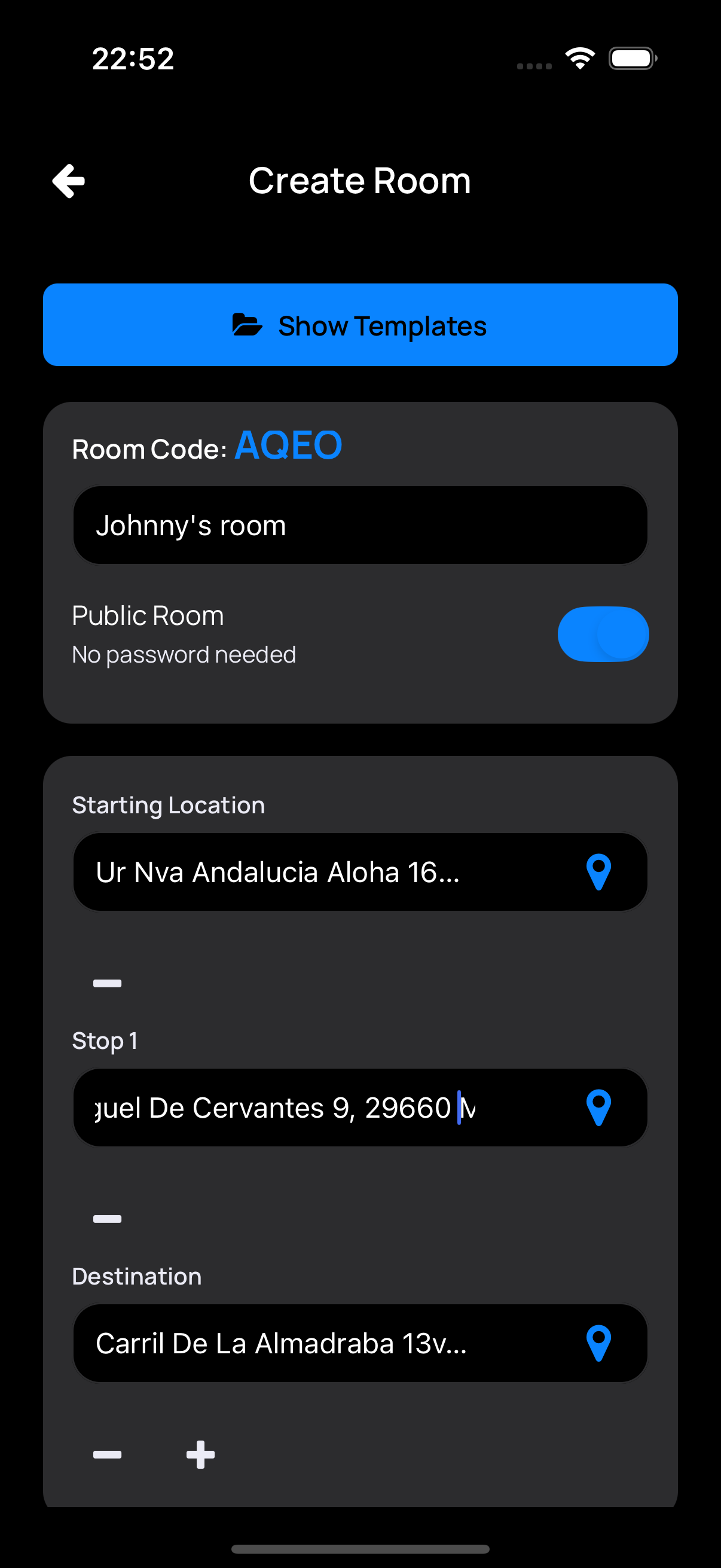This screenshot has width=721, height=1568.
Task: Tap the minus button under Starting Location field
Action: point(107,983)
